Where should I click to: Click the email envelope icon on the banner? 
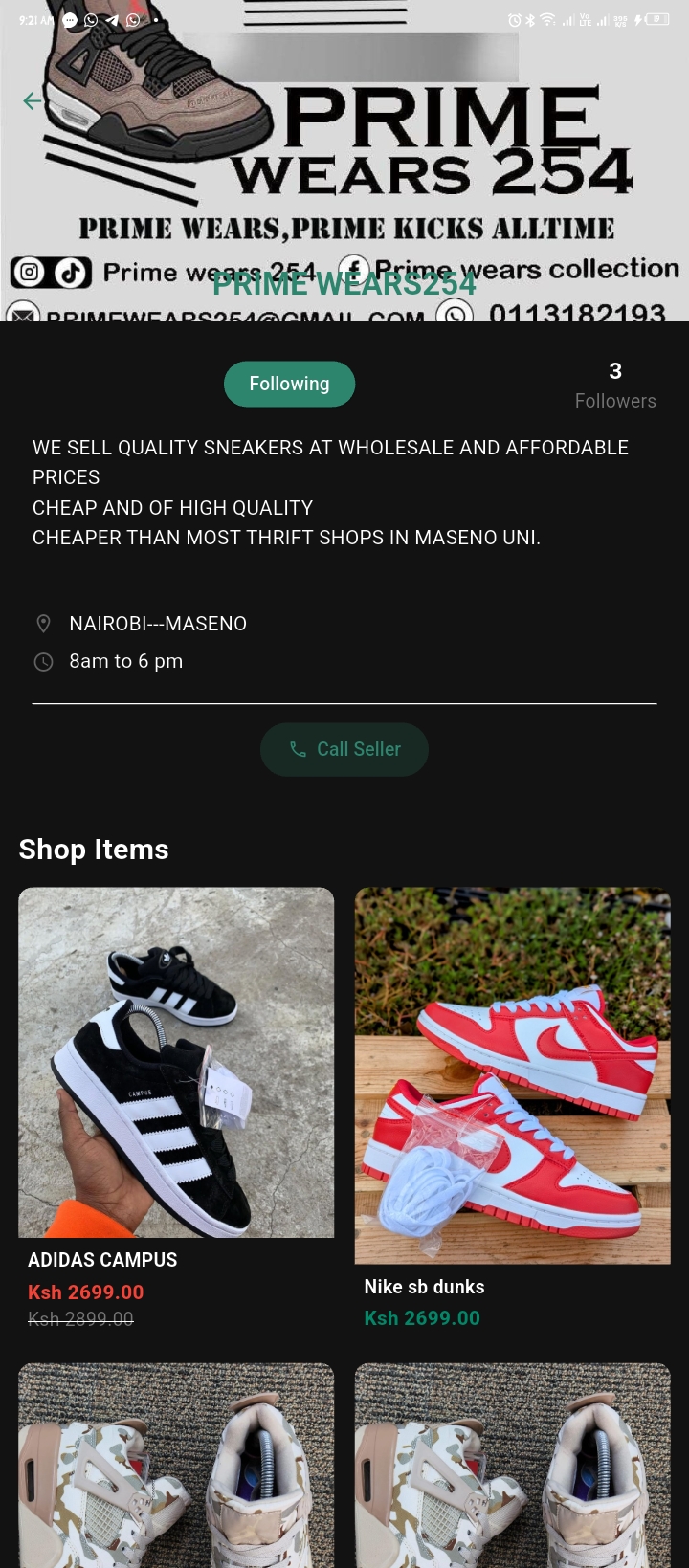pos(22,316)
